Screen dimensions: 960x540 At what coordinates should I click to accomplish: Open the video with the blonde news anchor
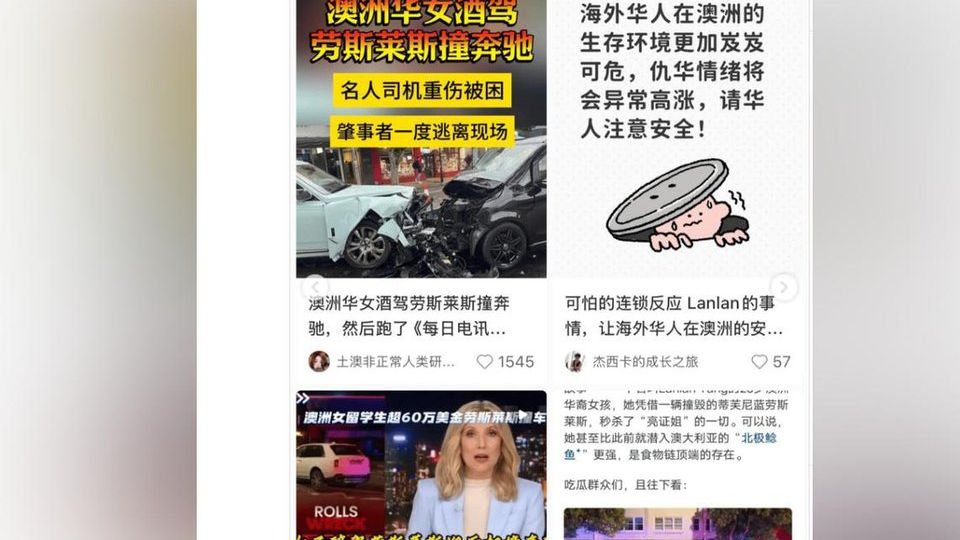pos(421,465)
